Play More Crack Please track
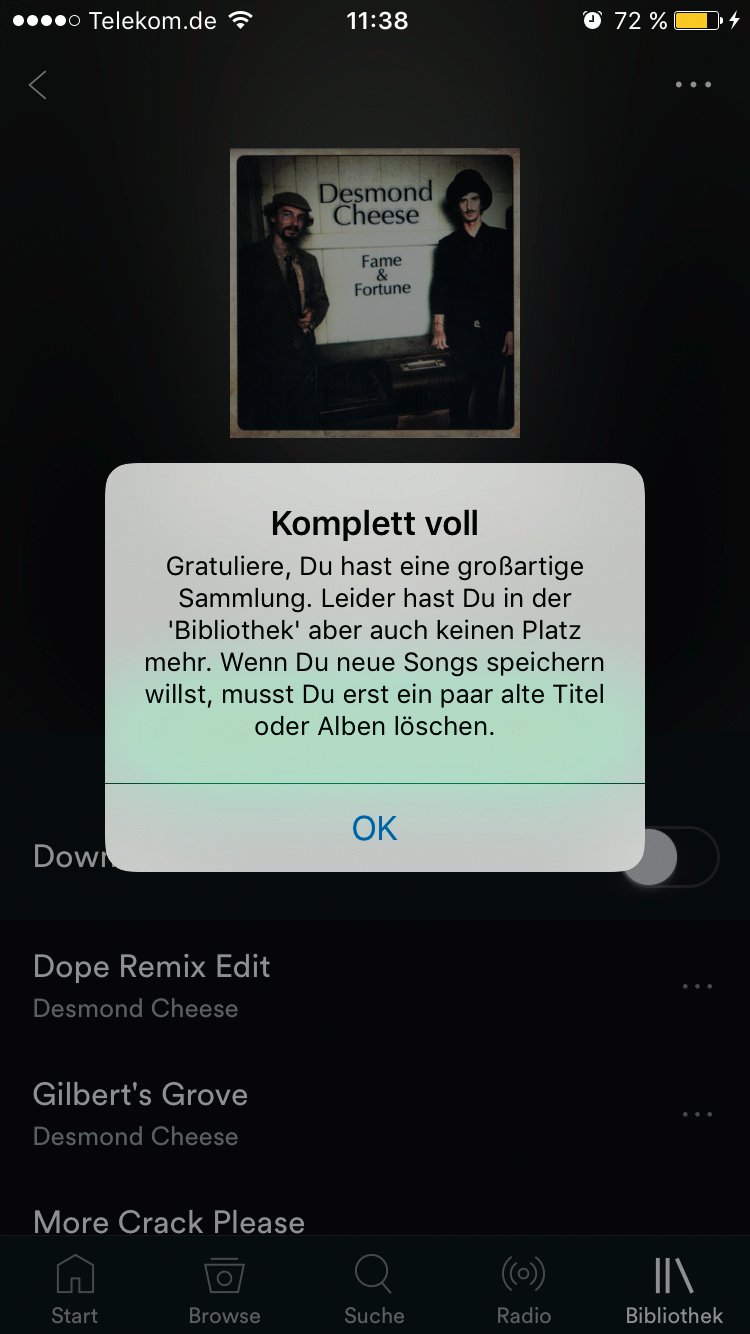The height and width of the screenshot is (1334, 750). [x=169, y=1222]
